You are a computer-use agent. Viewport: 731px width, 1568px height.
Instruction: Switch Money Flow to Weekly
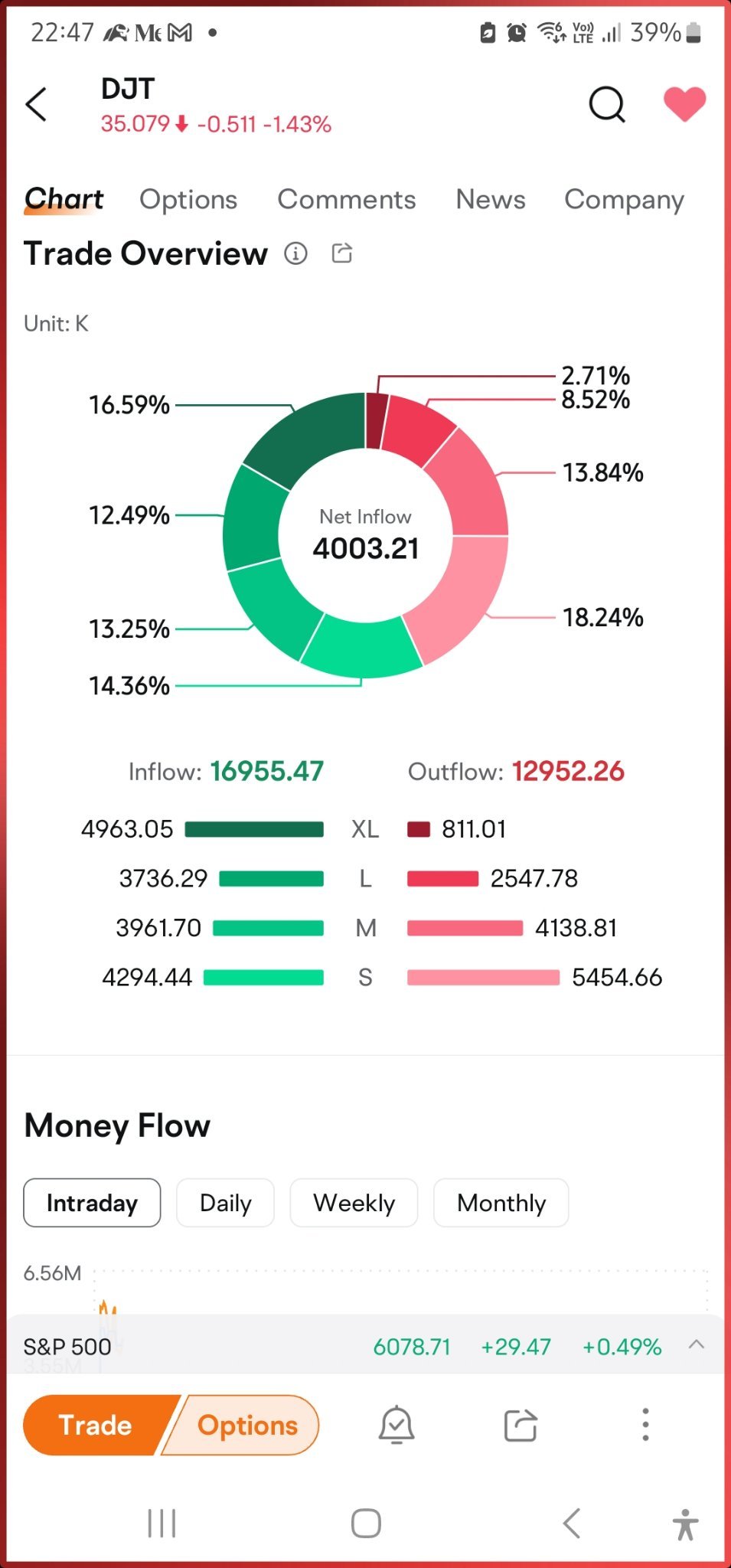[354, 1203]
